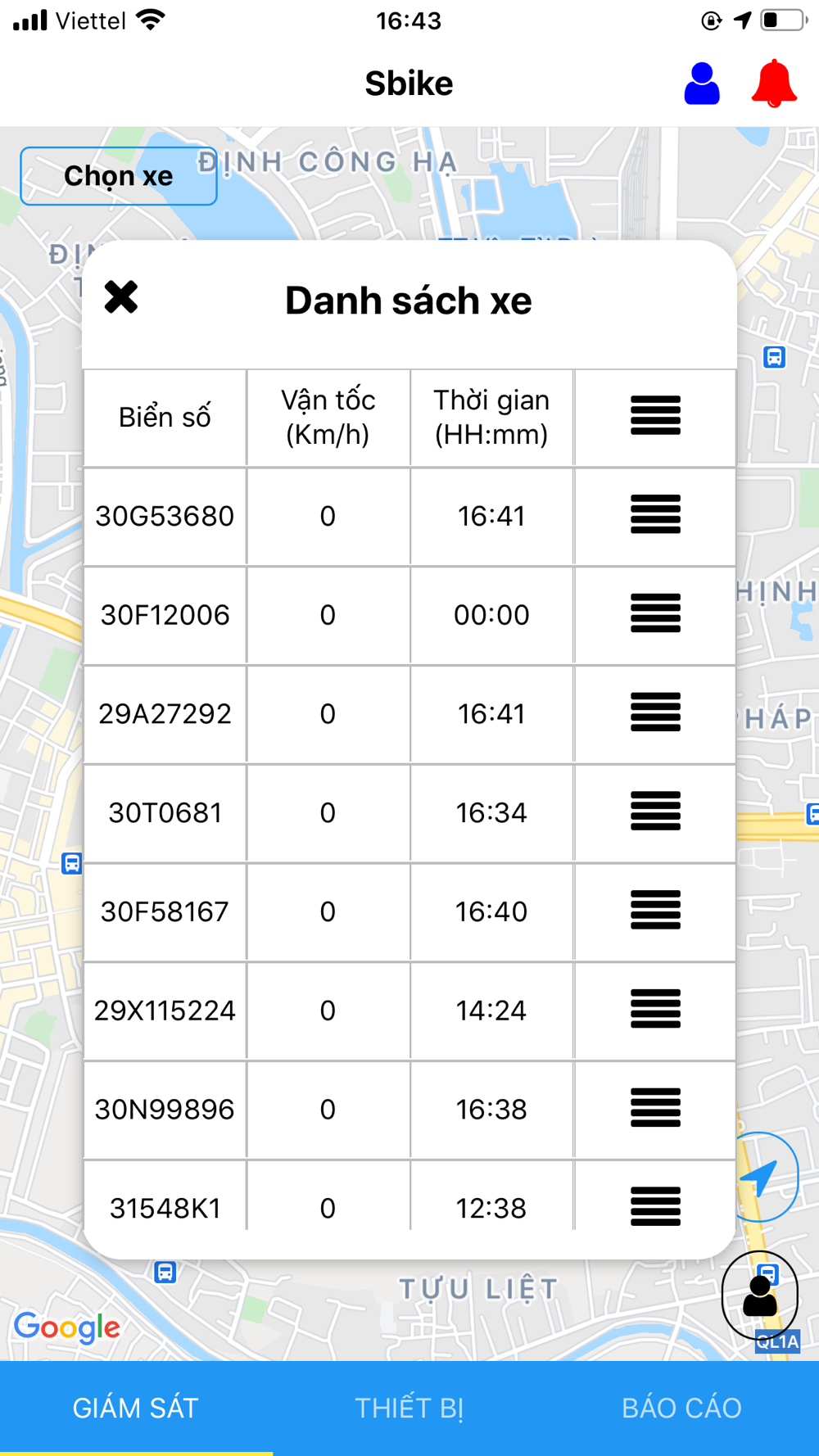
Task: Select the GIÁM SÁT tab
Action: (x=136, y=1409)
